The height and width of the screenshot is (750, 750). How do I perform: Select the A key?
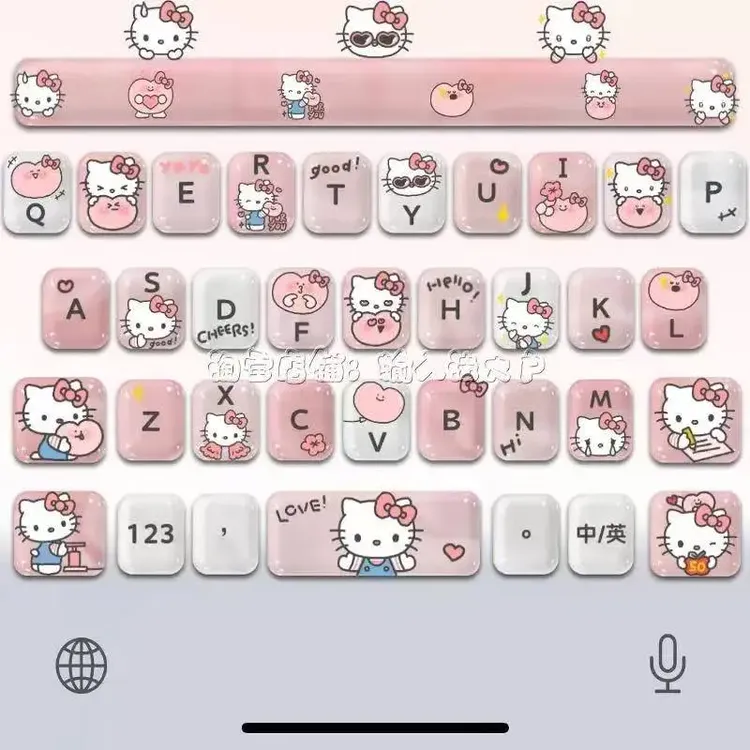pos(76,309)
